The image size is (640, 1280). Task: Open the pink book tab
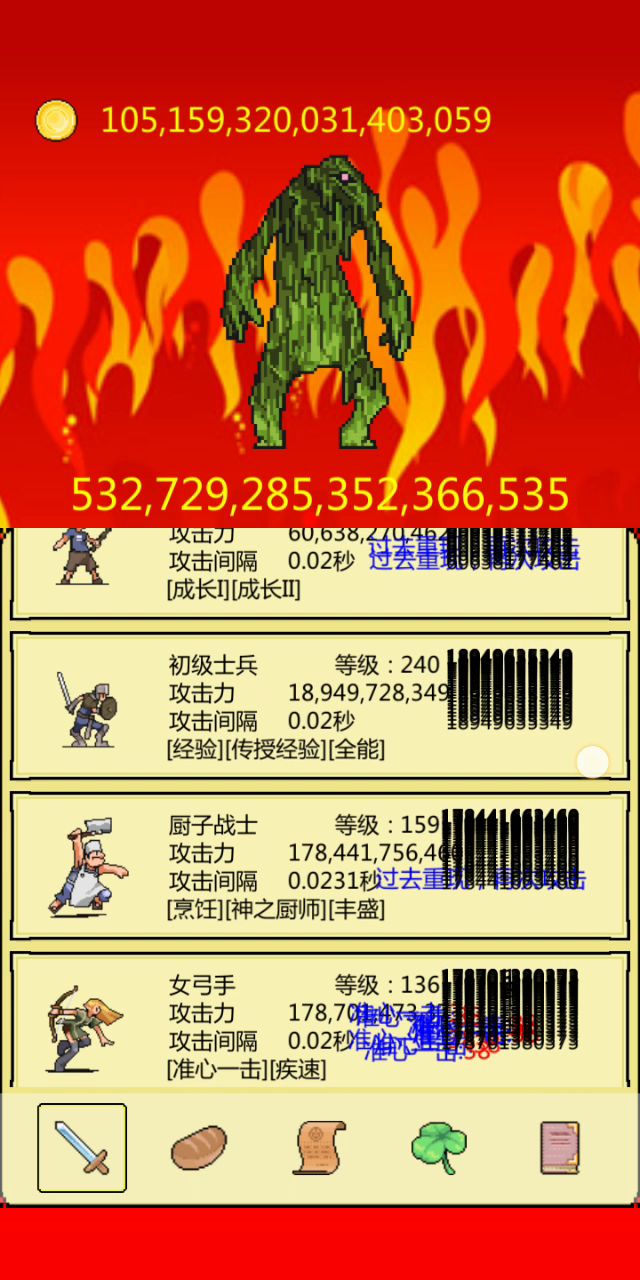(559, 1147)
